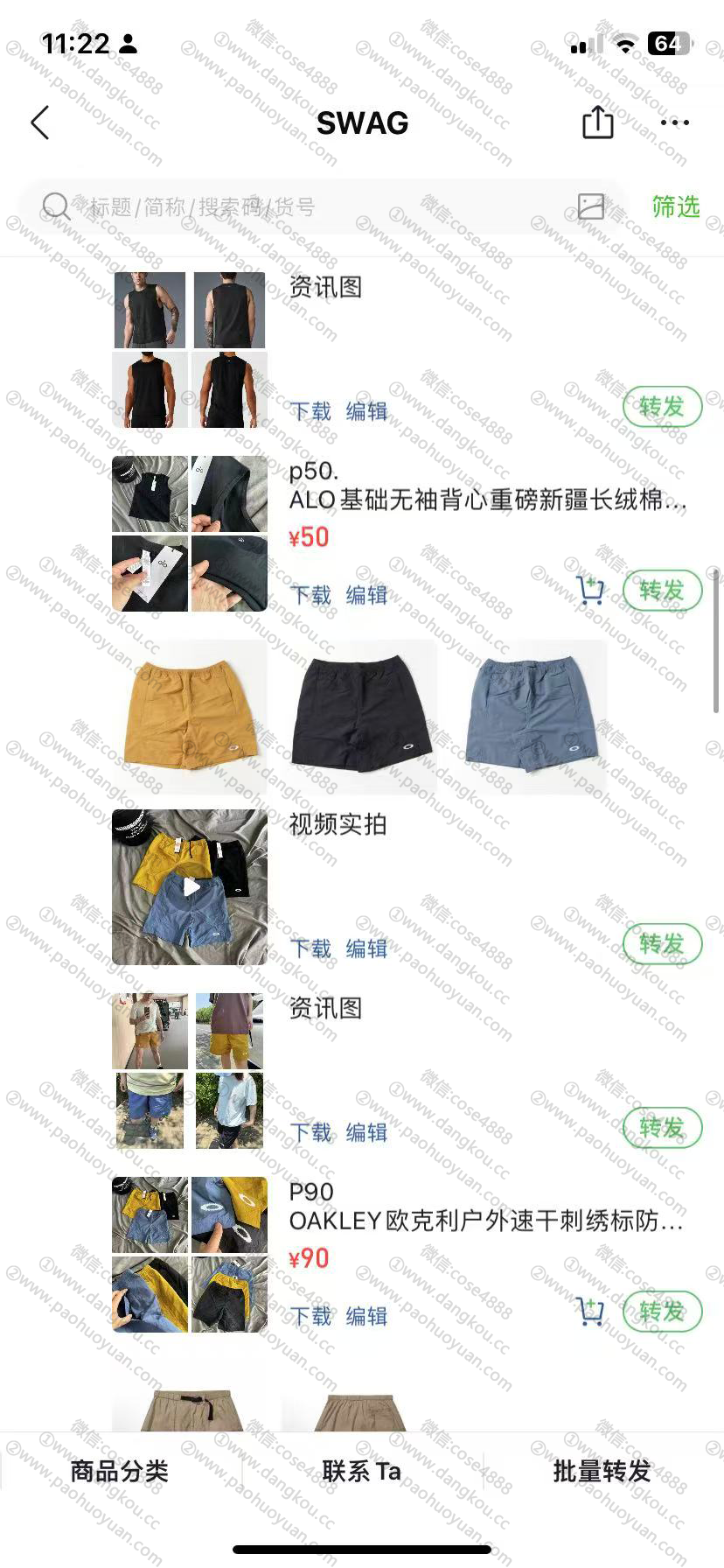This screenshot has height=1568, width=724.
Task: Forward the 视频实拍 post with 转发
Action: click(662, 944)
